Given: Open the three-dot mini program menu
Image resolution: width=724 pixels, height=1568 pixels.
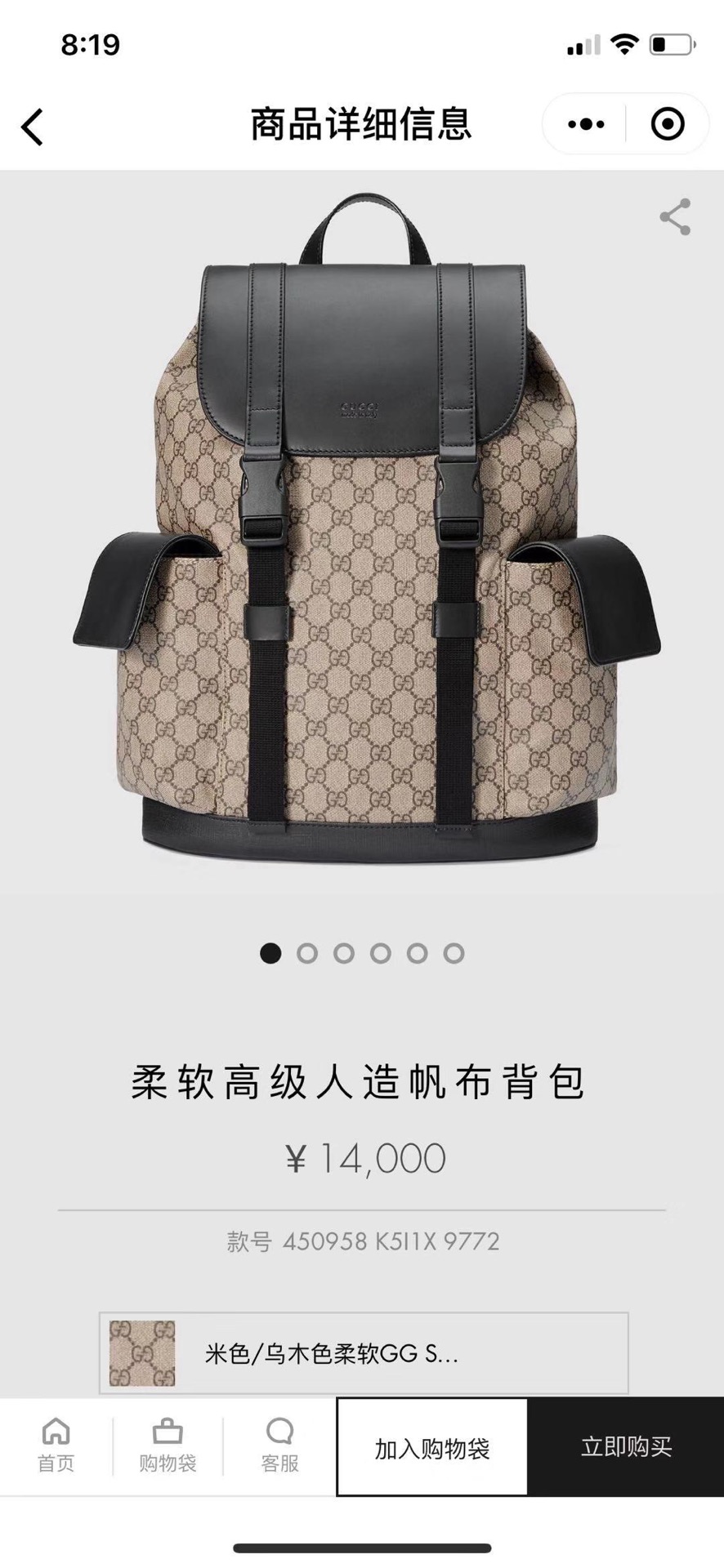Looking at the screenshot, I should click(586, 125).
